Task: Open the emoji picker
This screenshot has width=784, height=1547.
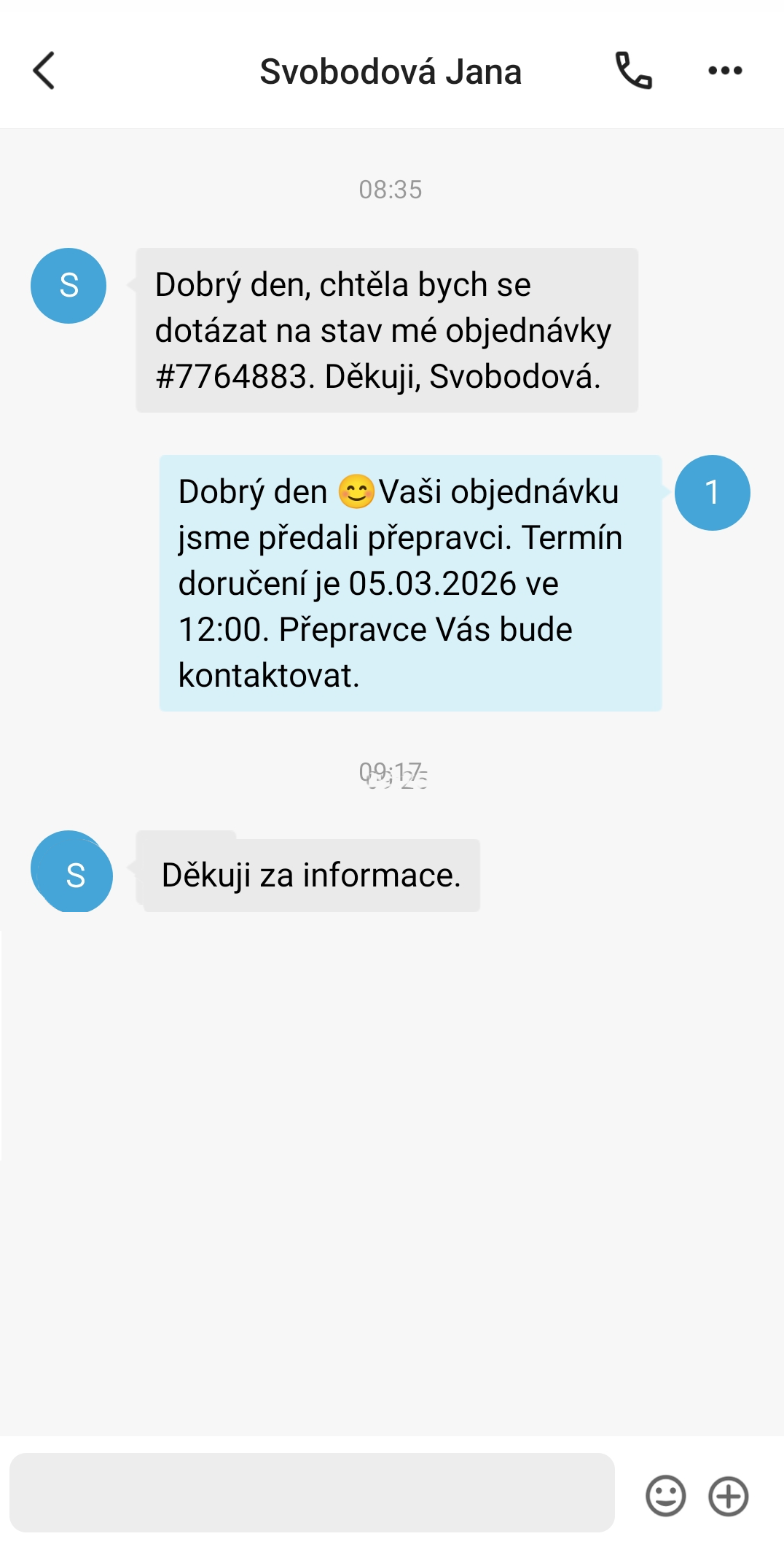Action: click(665, 1496)
